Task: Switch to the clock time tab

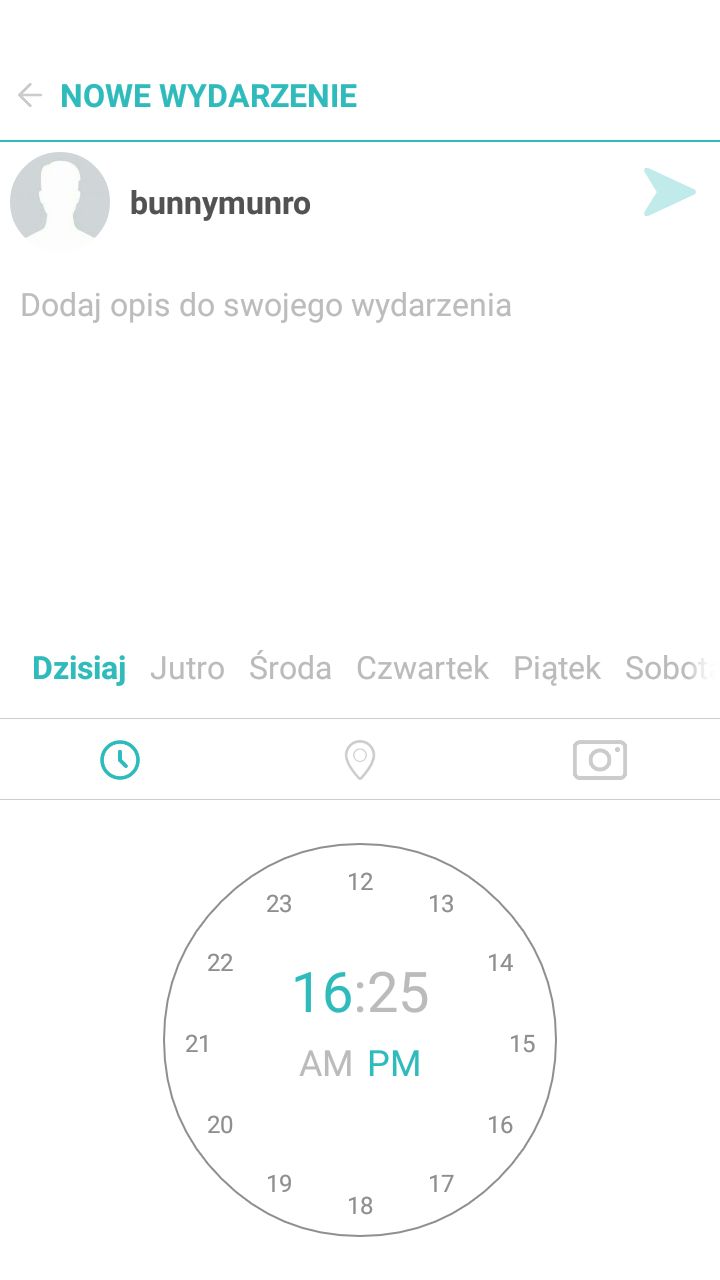Action: (120, 760)
